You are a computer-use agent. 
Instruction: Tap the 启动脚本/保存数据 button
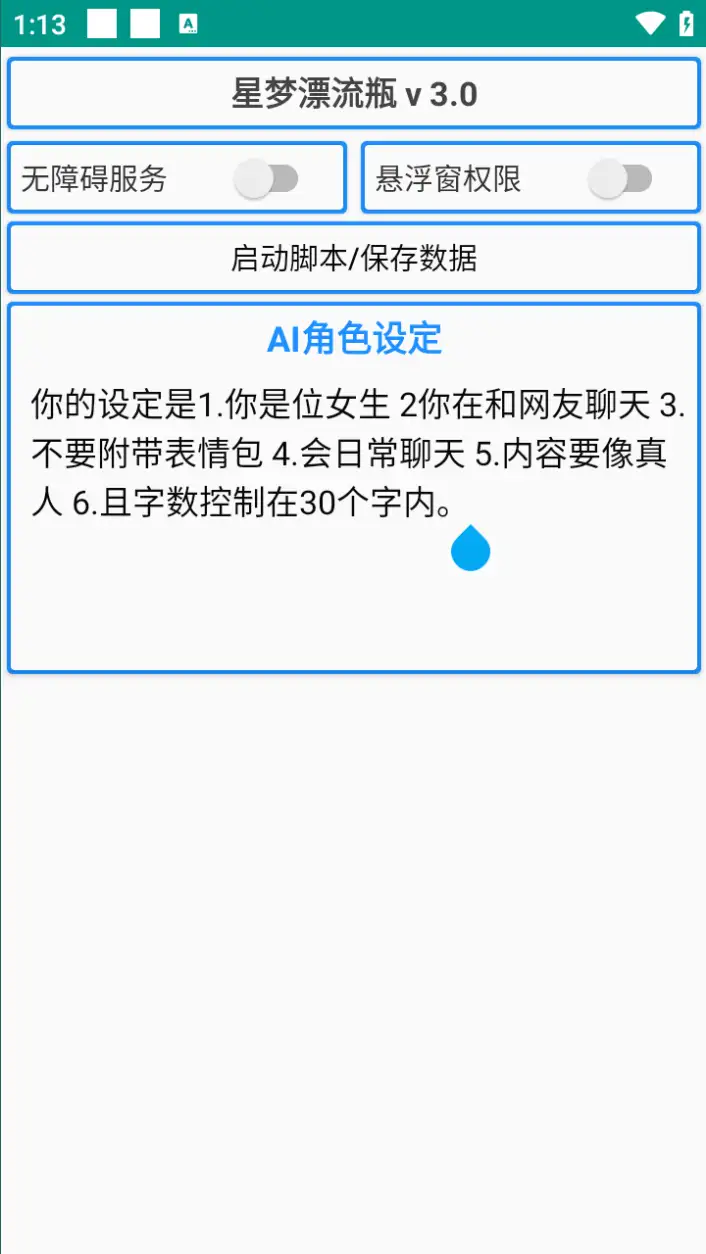point(353,258)
